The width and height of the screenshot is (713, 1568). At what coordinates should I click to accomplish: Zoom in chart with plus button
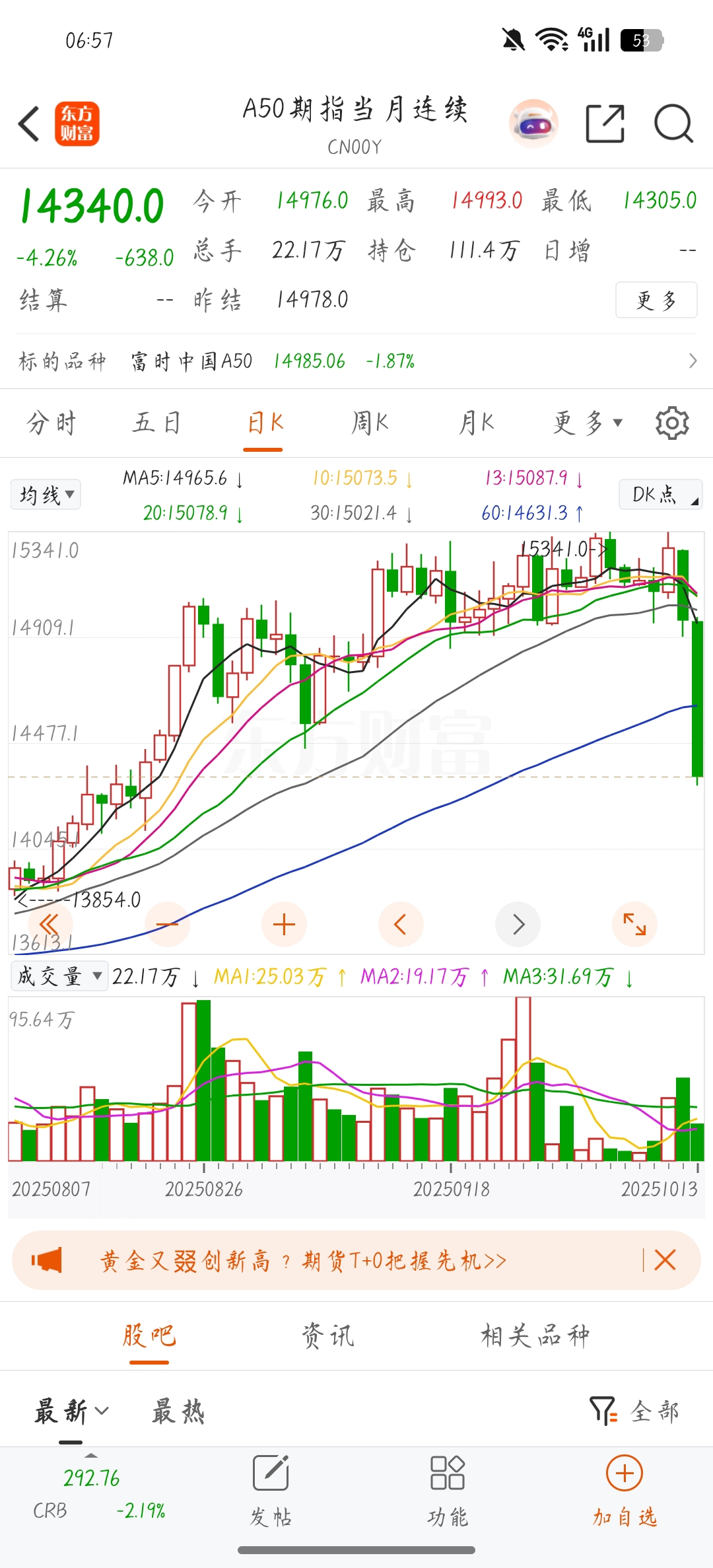click(x=284, y=924)
